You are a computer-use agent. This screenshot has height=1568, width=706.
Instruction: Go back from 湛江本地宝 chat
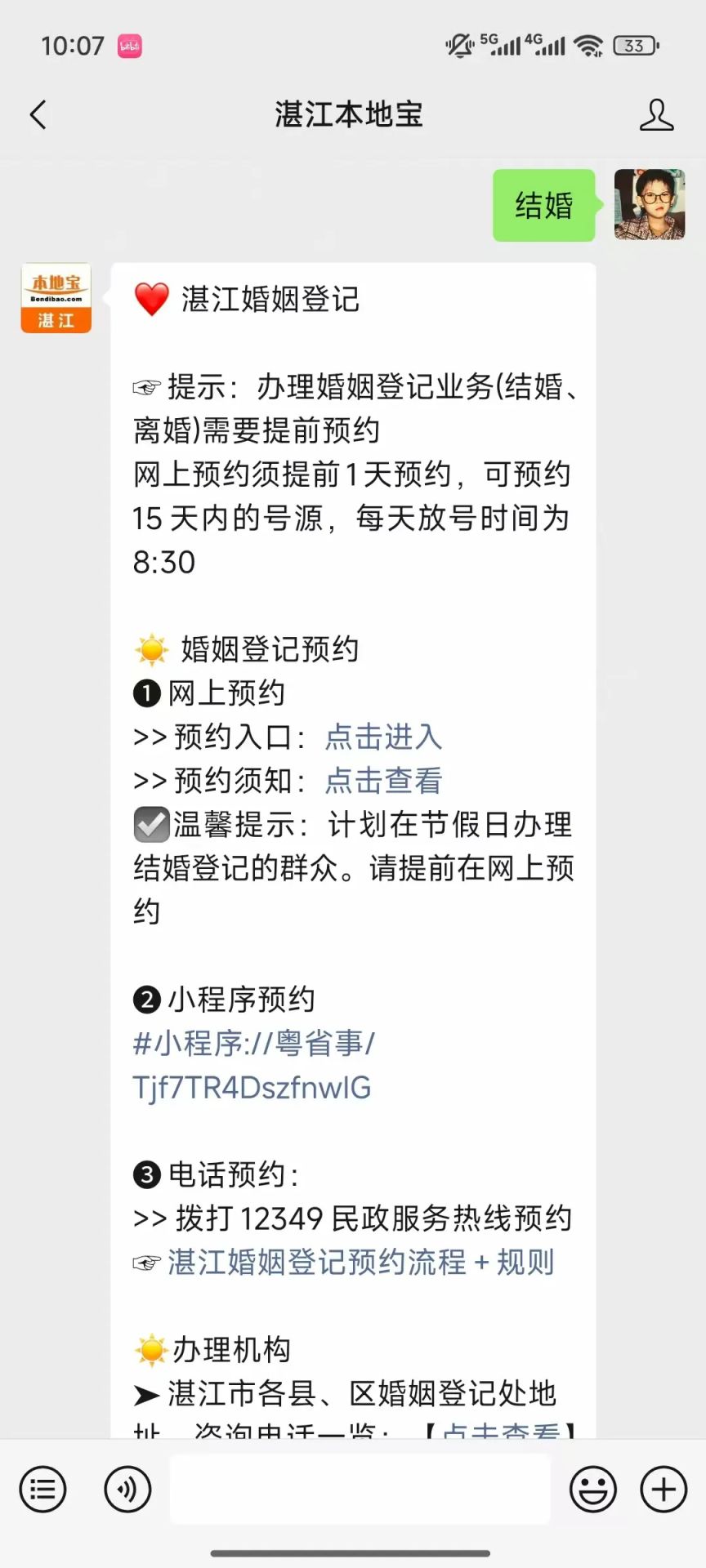click(38, 115)
